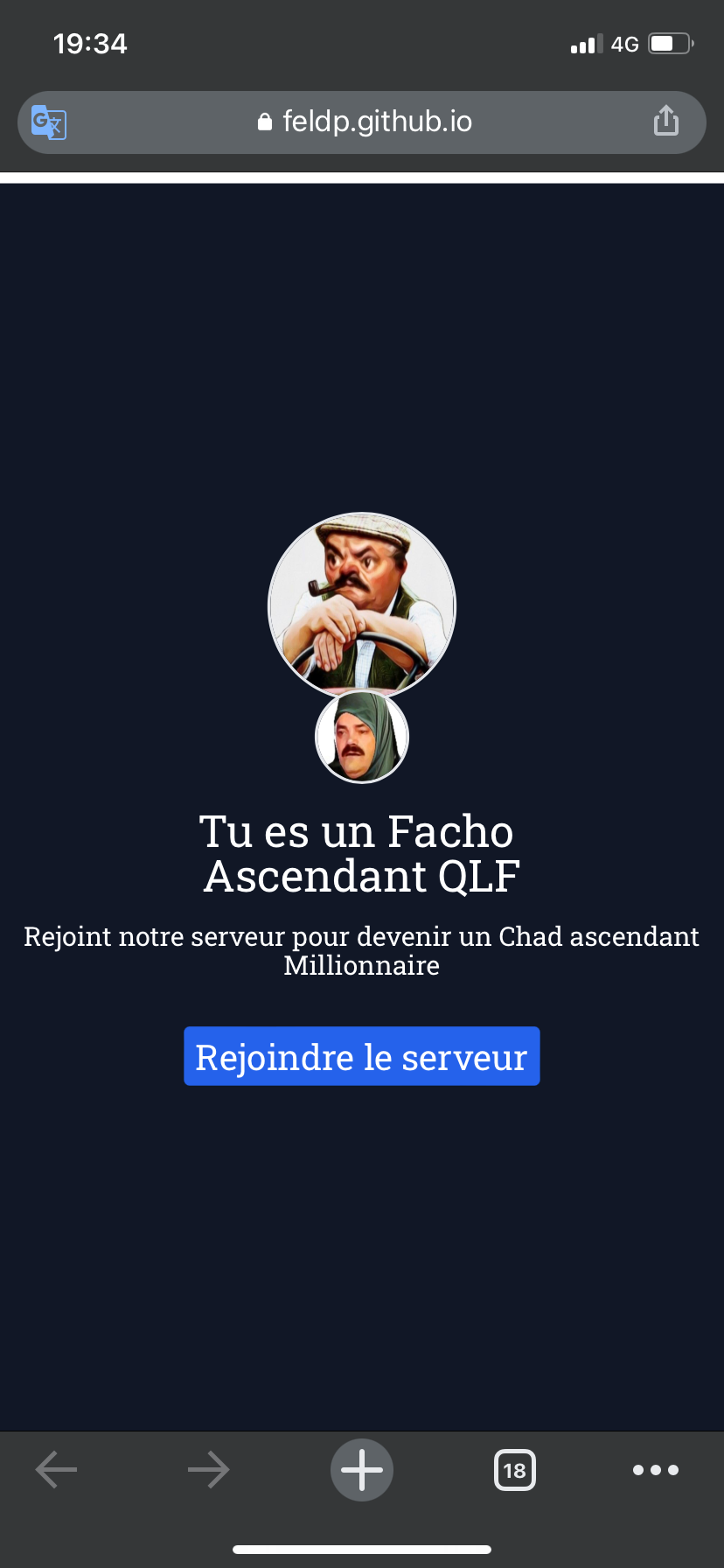Open the Google Translate icon in address bar

[49, 122]
